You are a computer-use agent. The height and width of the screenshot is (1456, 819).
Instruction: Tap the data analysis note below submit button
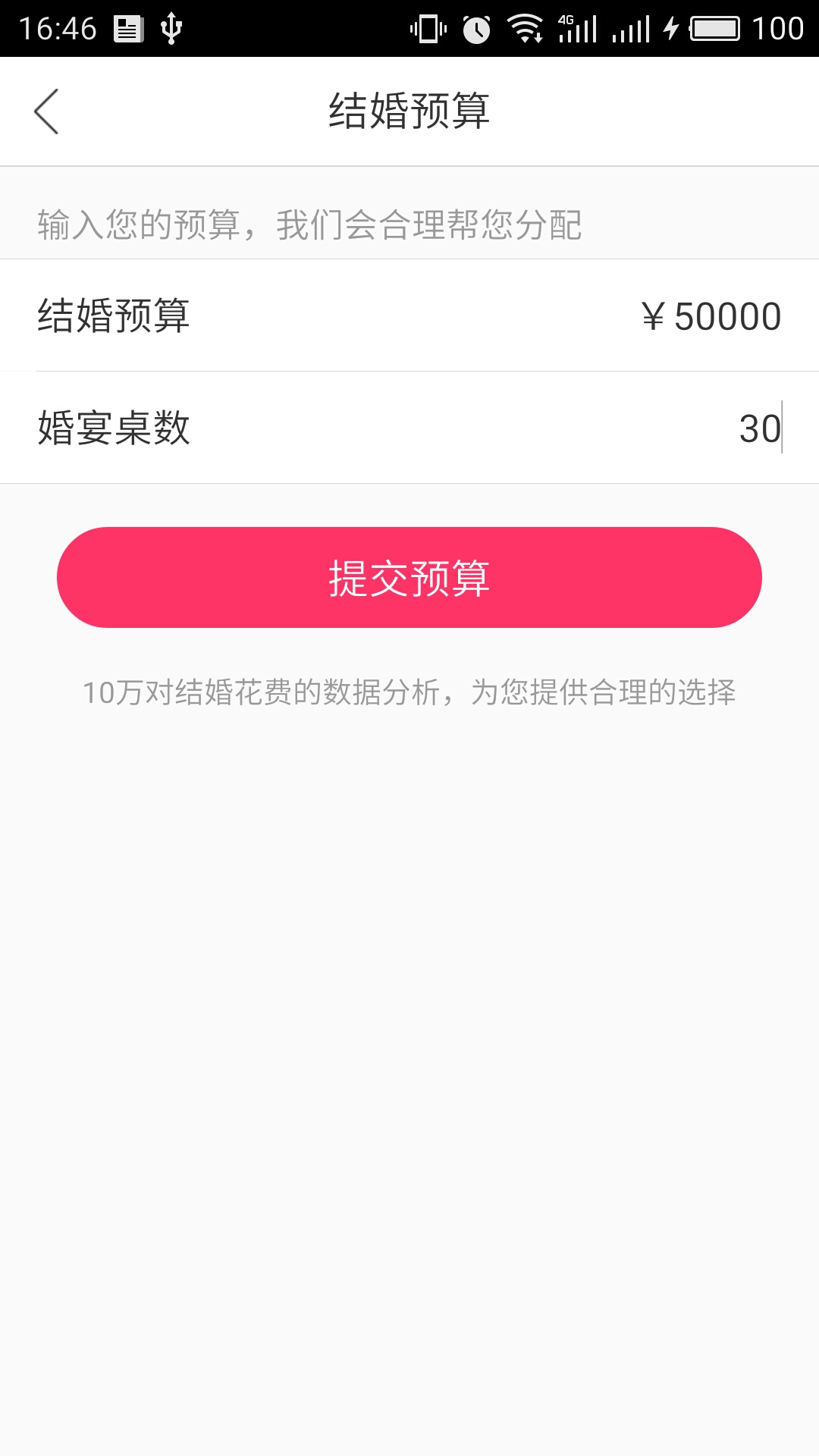click(409, 691)
